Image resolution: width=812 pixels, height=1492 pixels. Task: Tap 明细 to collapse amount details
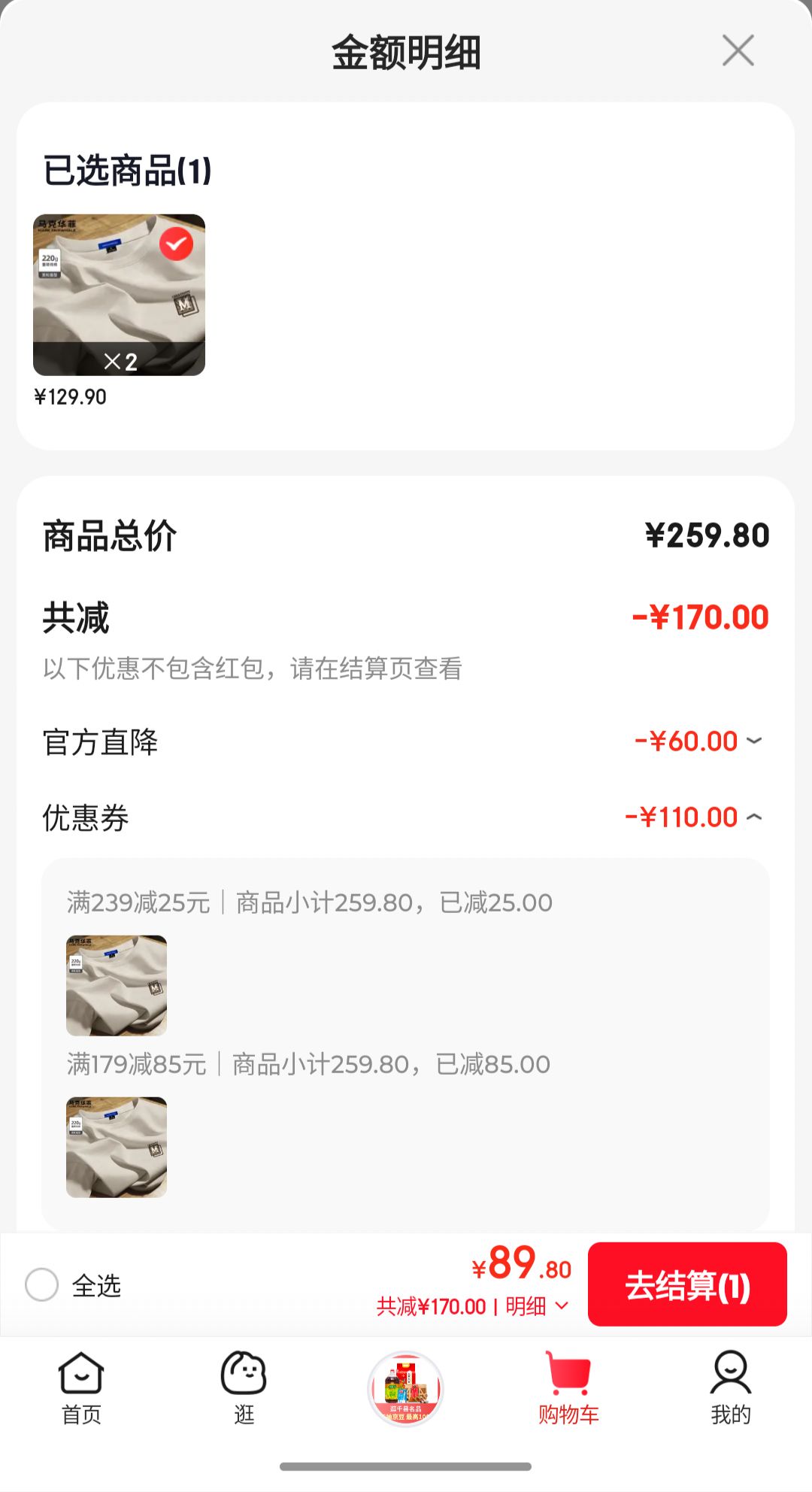tap(537, 1306)
